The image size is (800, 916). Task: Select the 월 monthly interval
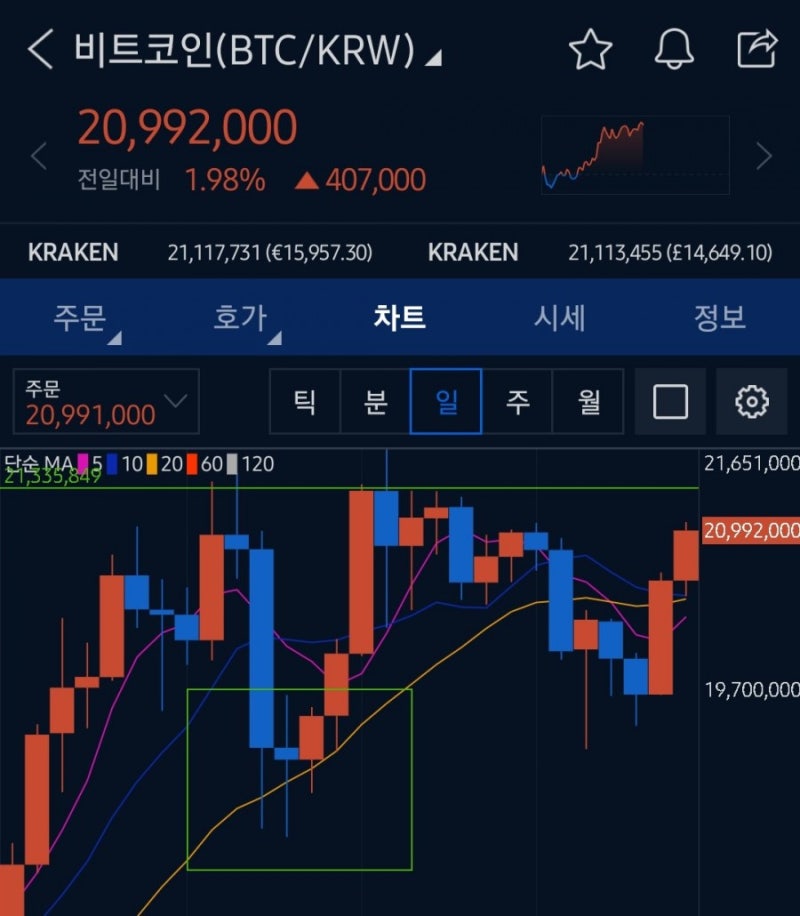click(588, 402)
